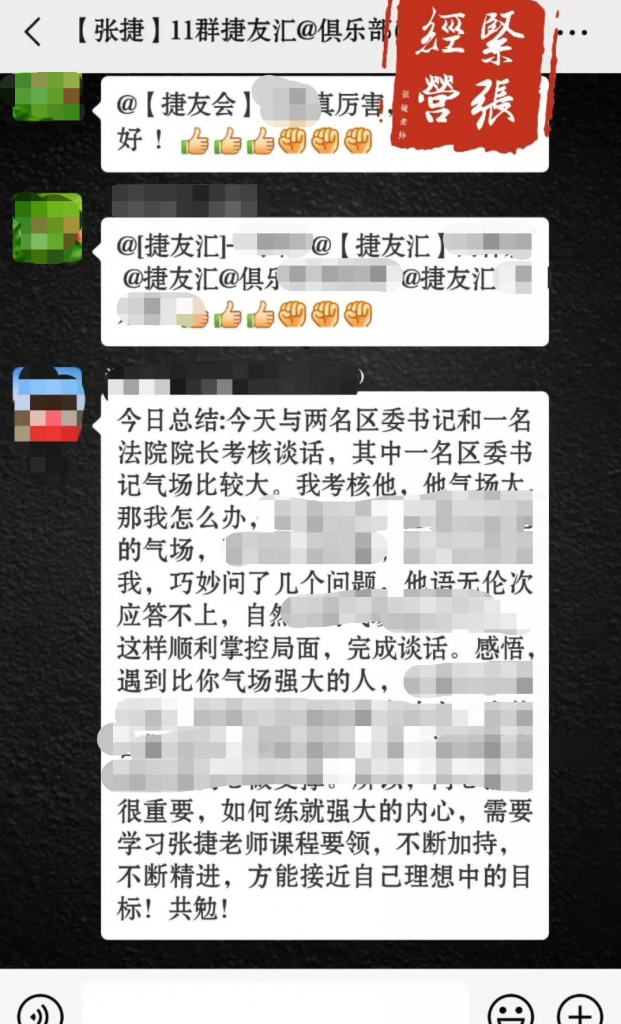This screenshot has width=621, height=1024.
Task: Open the plus attachment menu
Action: tap(579, 1010)
